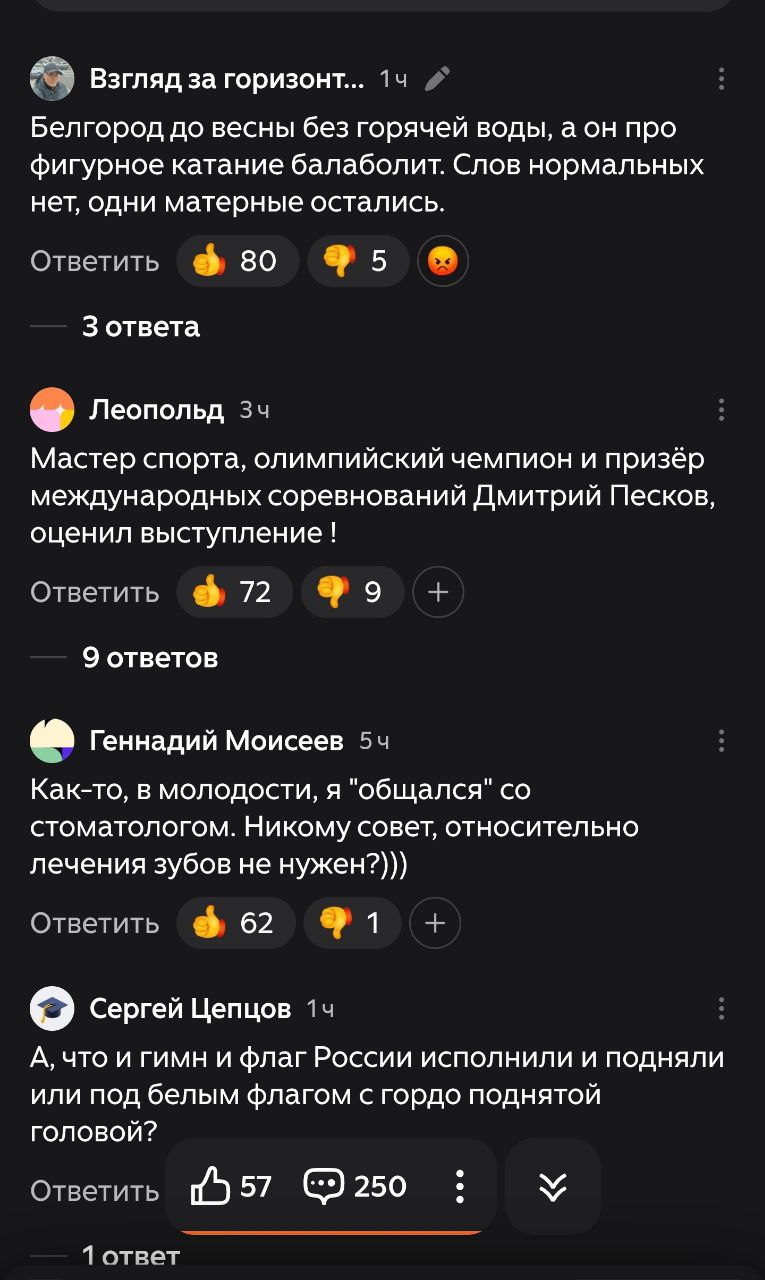765x1280 pixels.
Task: Dislike Геннадий Моисеев's comment
Action: click(352, 922)
